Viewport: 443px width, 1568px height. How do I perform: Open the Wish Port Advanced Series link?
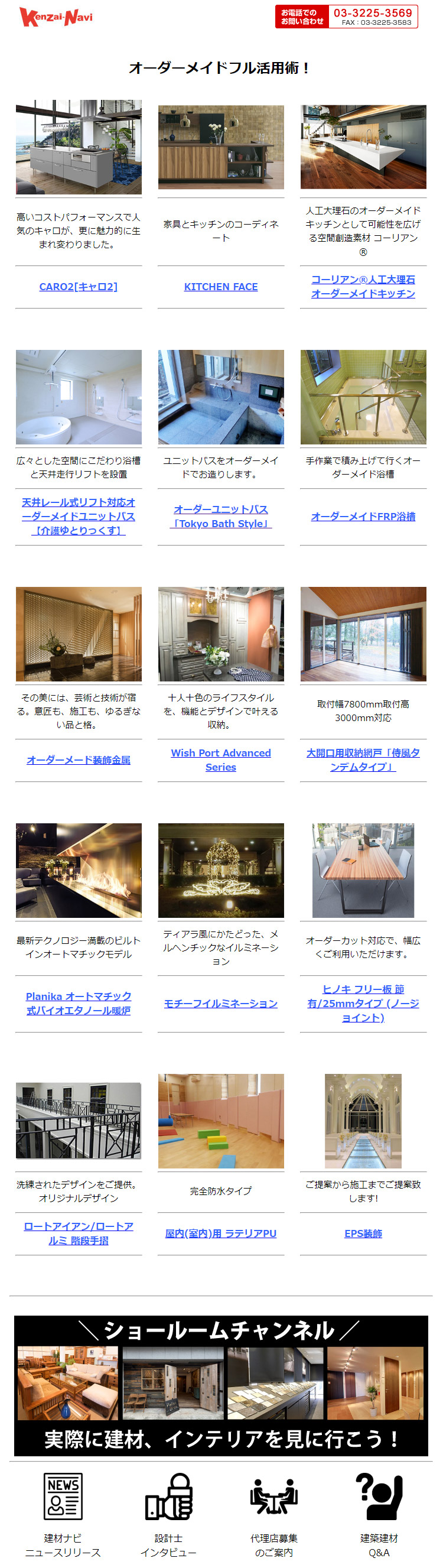coord(221,759)
